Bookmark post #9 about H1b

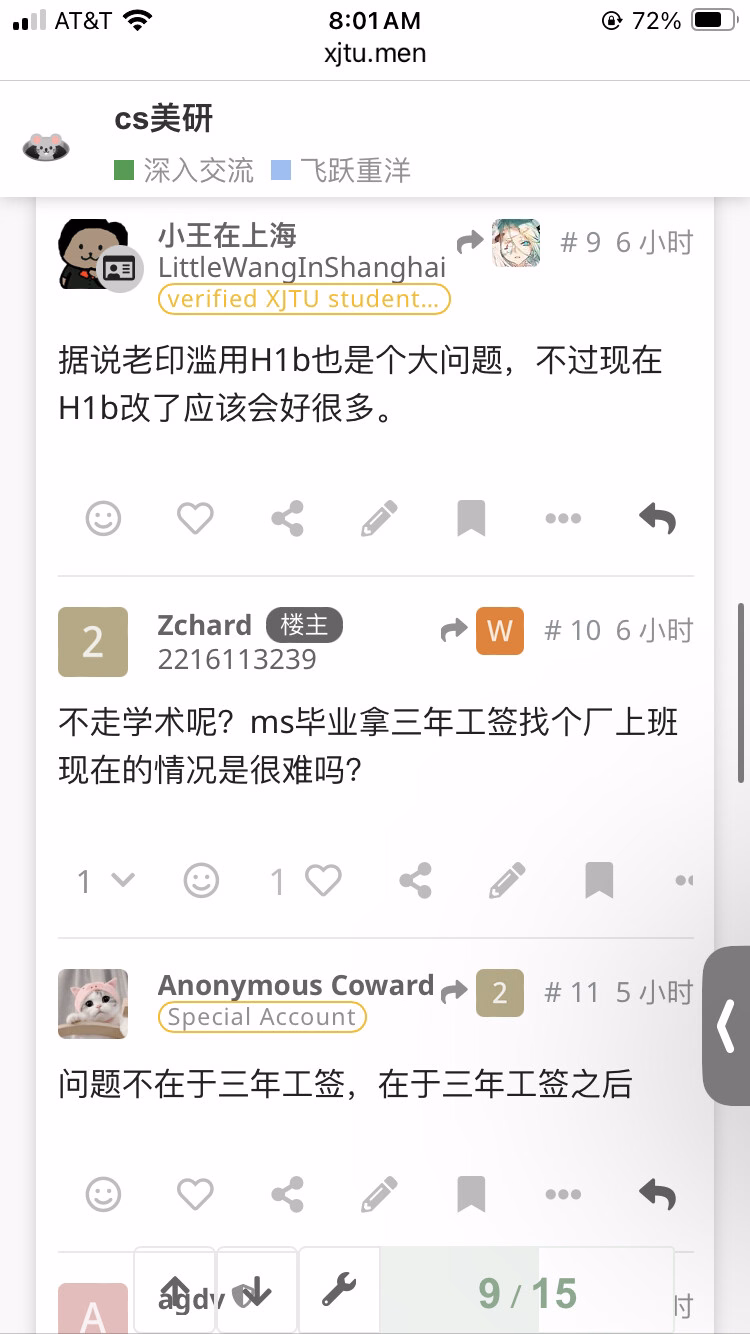471,518
